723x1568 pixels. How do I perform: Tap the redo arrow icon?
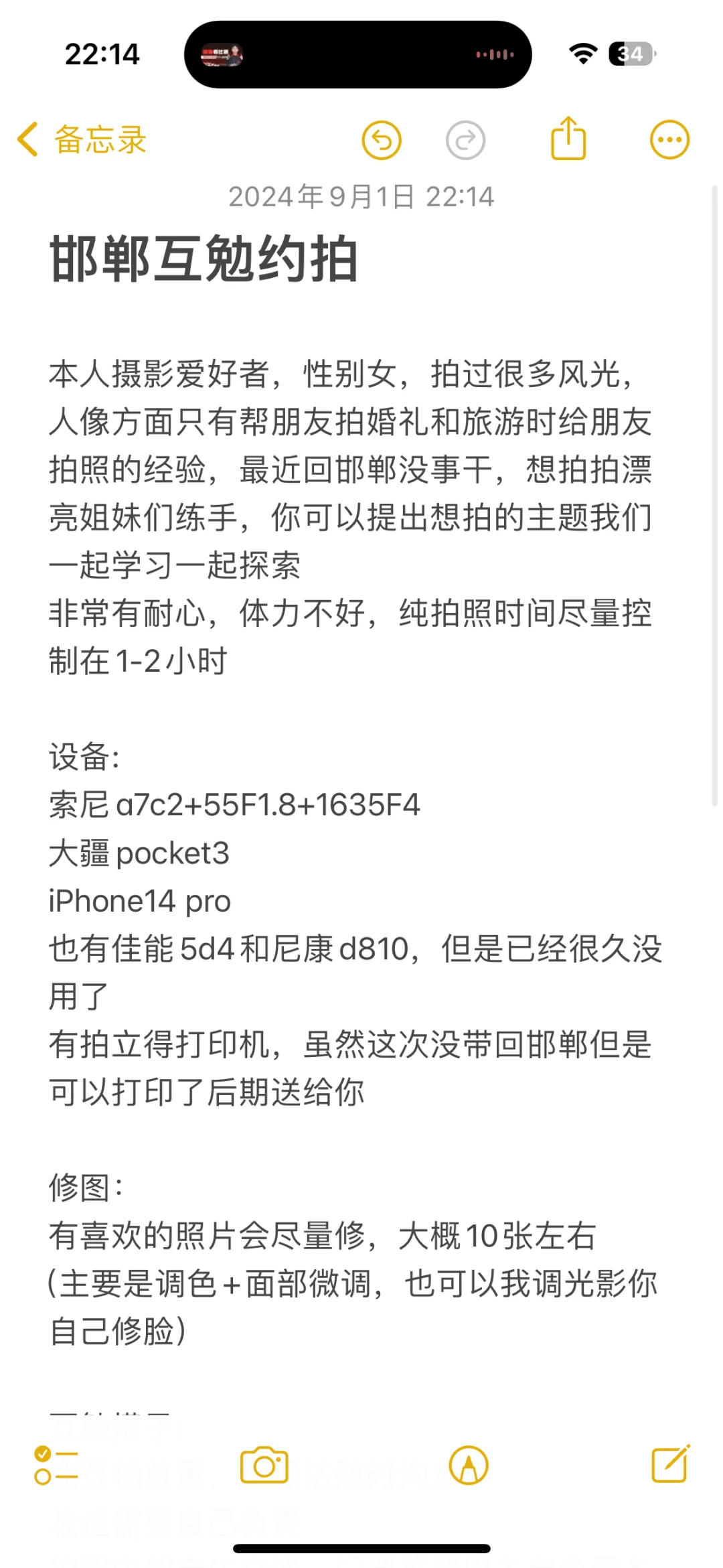(465, 140)
